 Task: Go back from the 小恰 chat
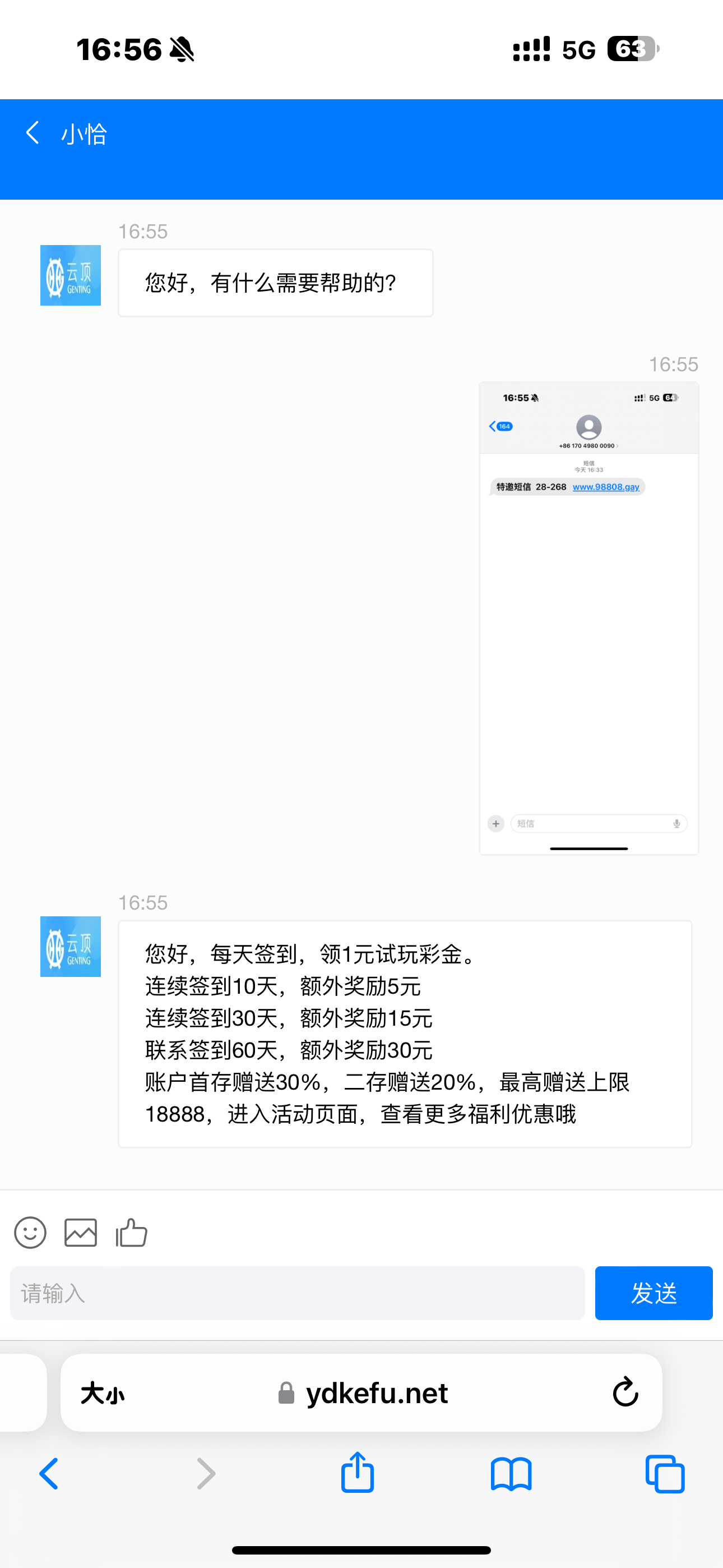click(x=33, y=133)
